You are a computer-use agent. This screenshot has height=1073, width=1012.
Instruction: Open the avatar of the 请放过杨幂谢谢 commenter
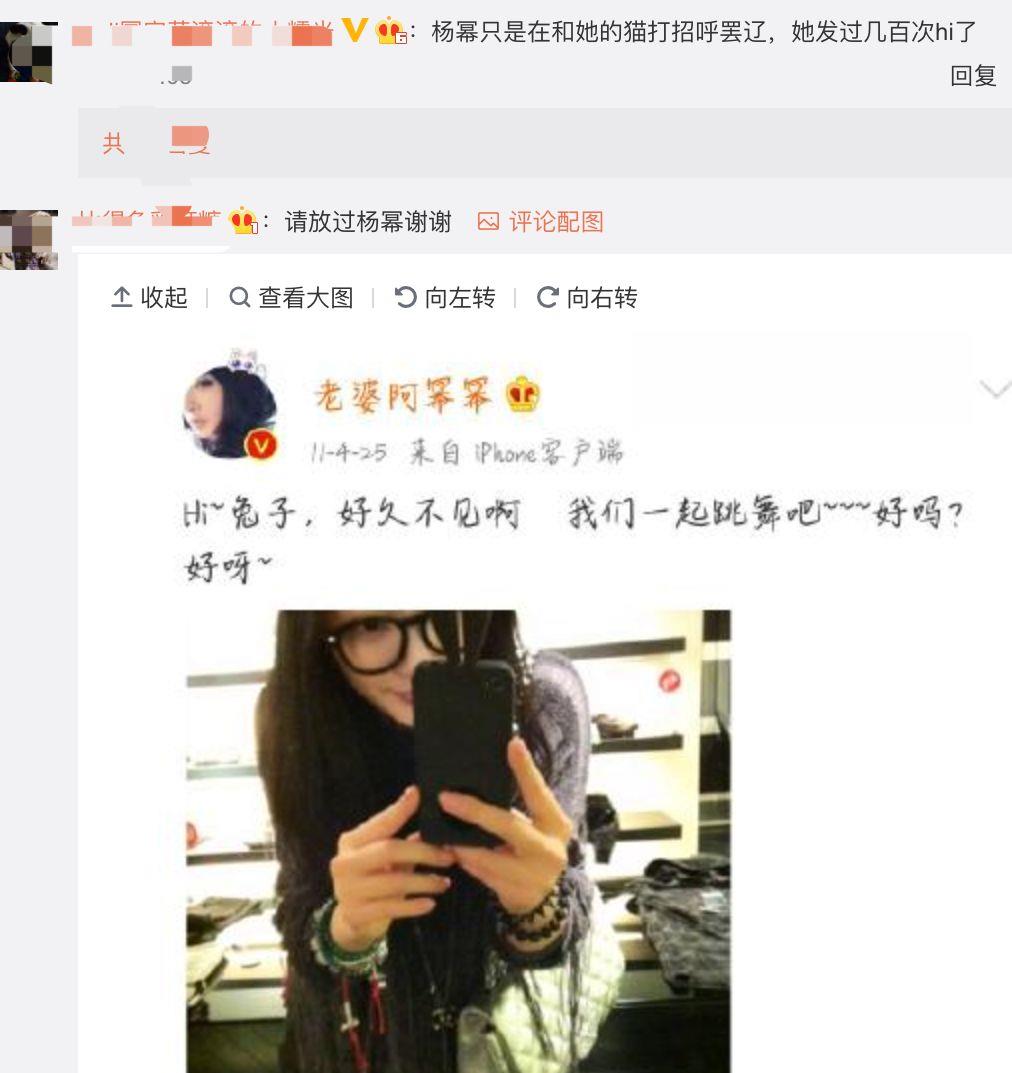[x=29, y=240]
